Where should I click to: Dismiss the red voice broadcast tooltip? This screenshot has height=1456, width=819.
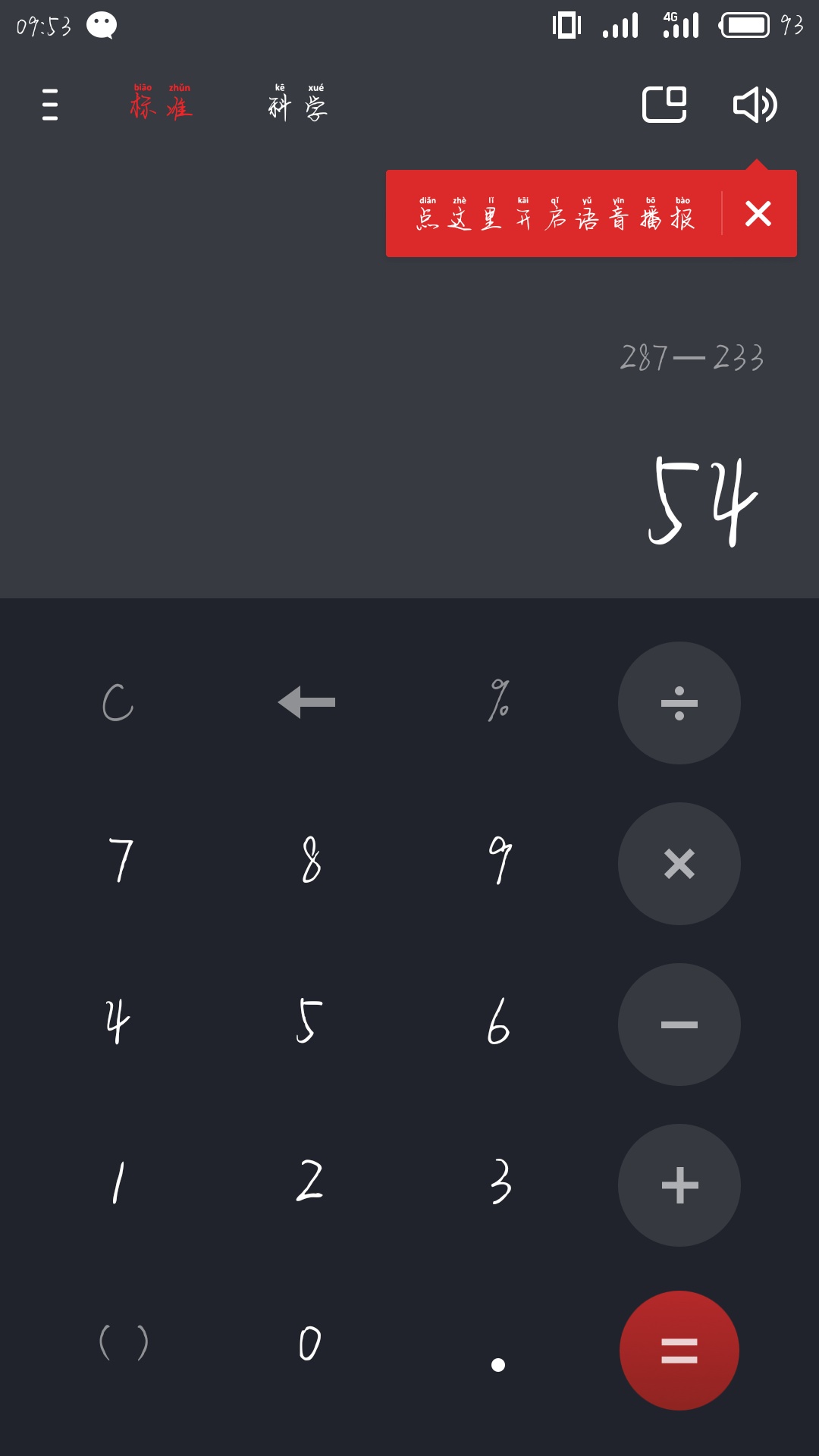tap(758, 214)
